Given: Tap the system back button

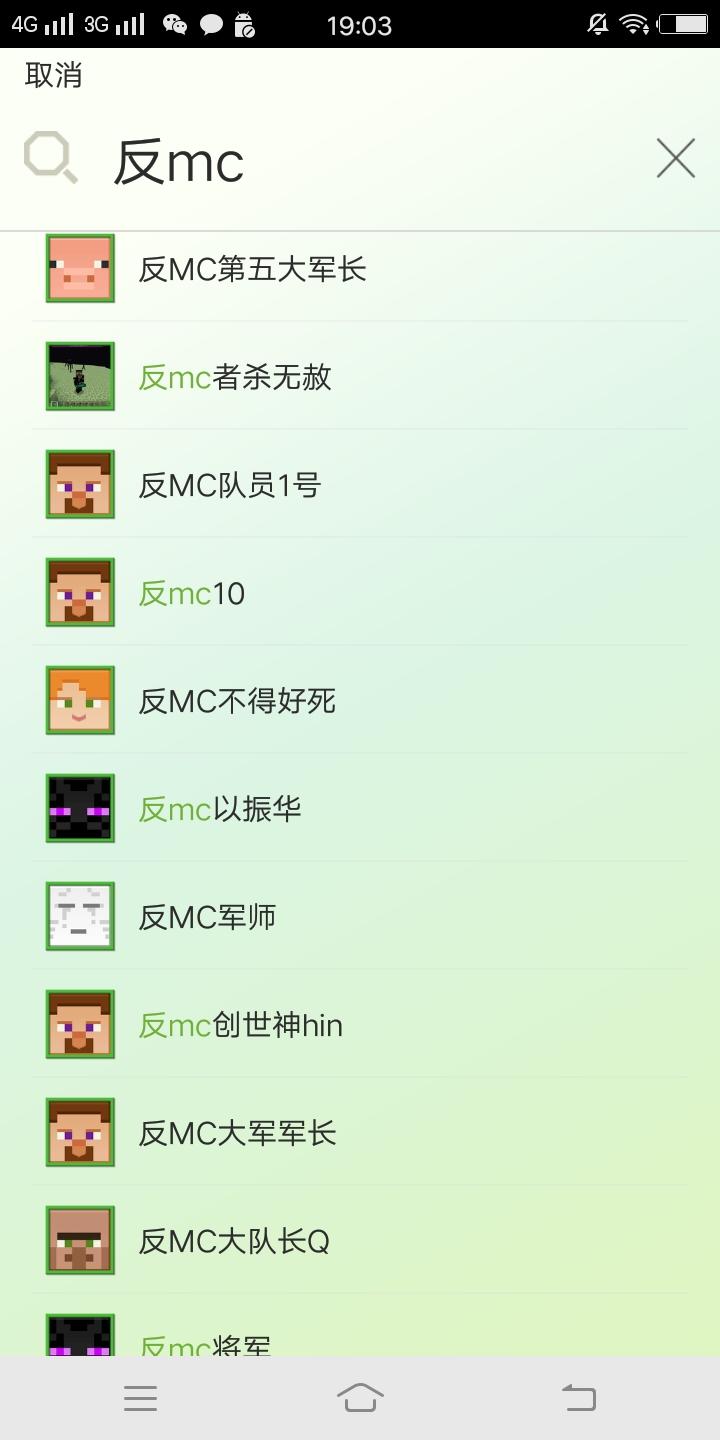Looking at the screenshot, I should 578,1397.
